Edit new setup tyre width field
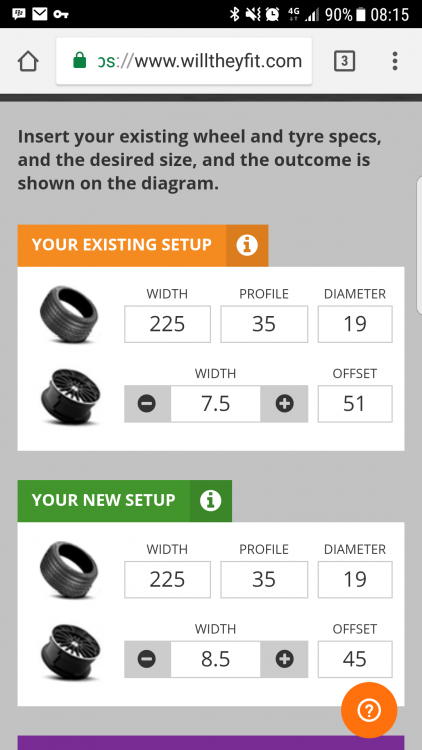Viewport: 422px width, 750px height. [167, 580]
